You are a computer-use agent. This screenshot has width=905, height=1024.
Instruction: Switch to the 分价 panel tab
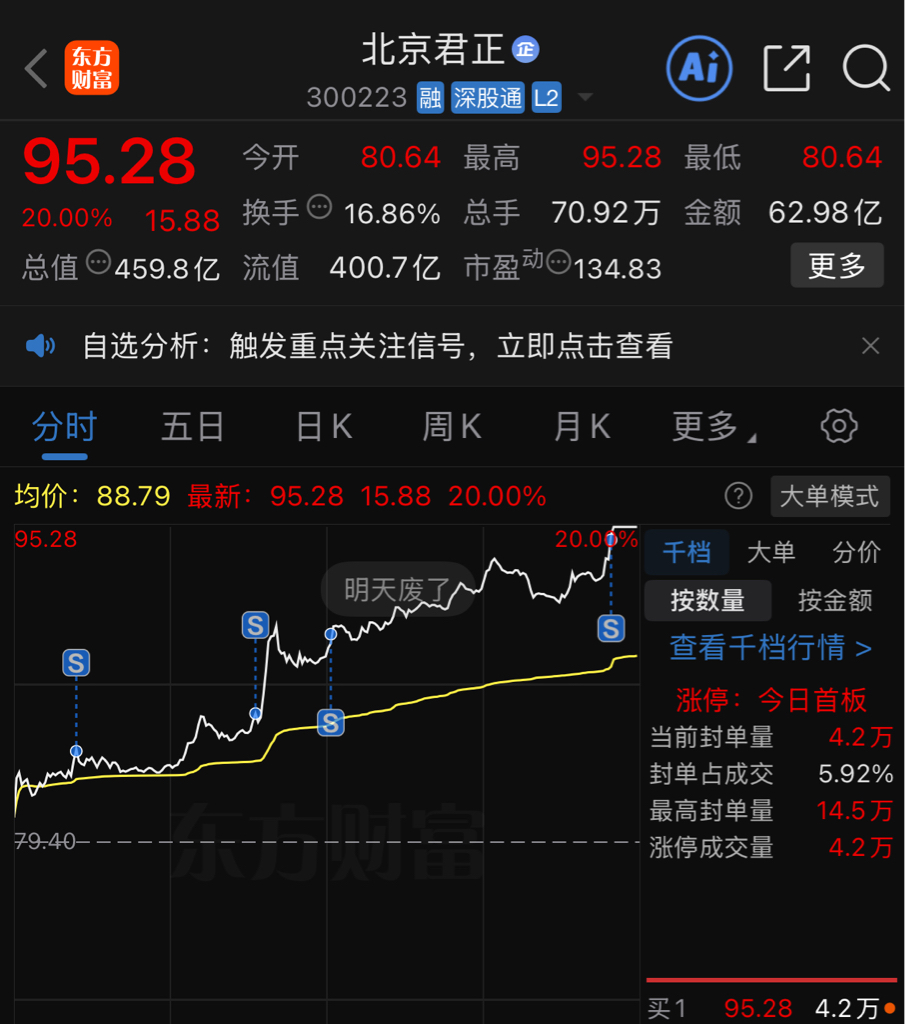click(856, 552)
